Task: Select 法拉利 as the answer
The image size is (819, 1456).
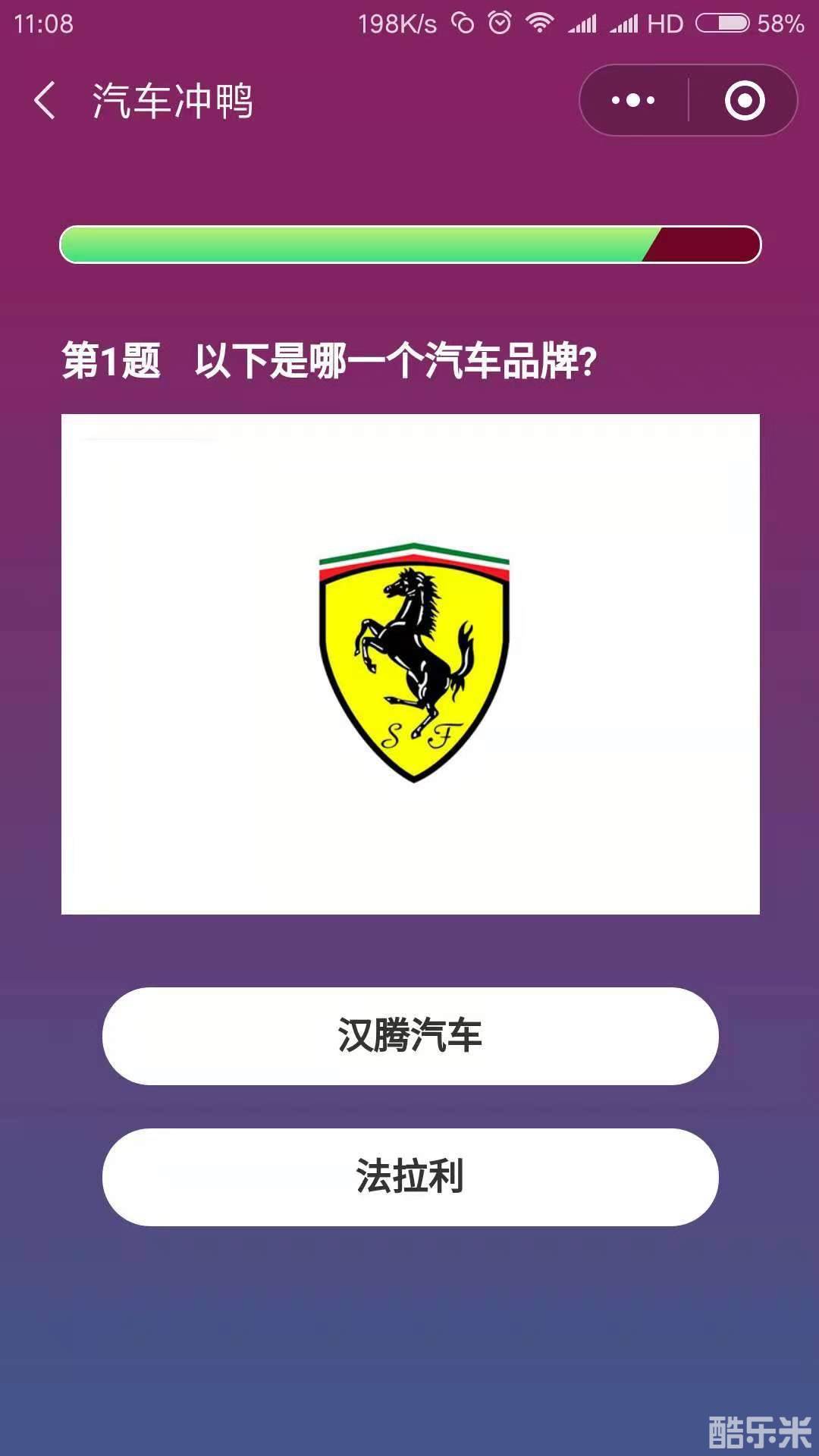Action: pos(410,1177)
